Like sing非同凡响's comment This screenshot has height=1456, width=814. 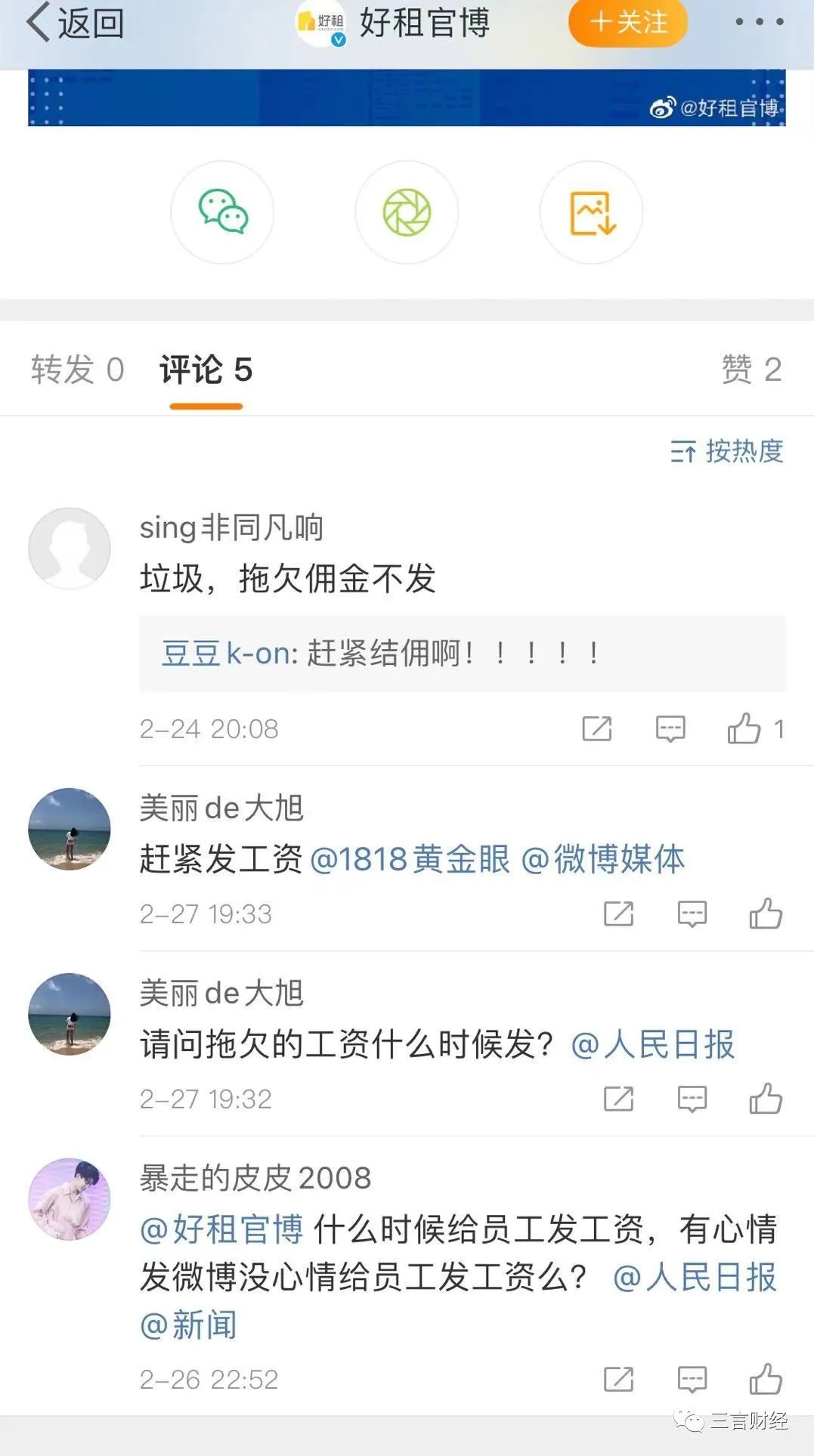click(744, 729)
